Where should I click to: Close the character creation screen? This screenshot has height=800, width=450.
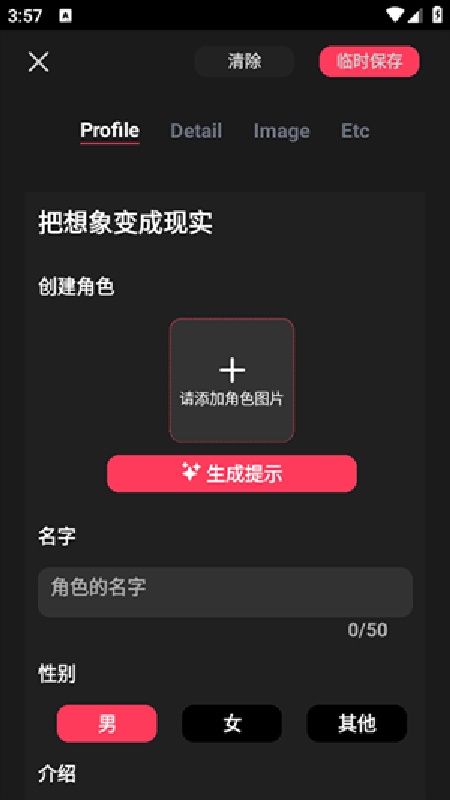(38, 62)
